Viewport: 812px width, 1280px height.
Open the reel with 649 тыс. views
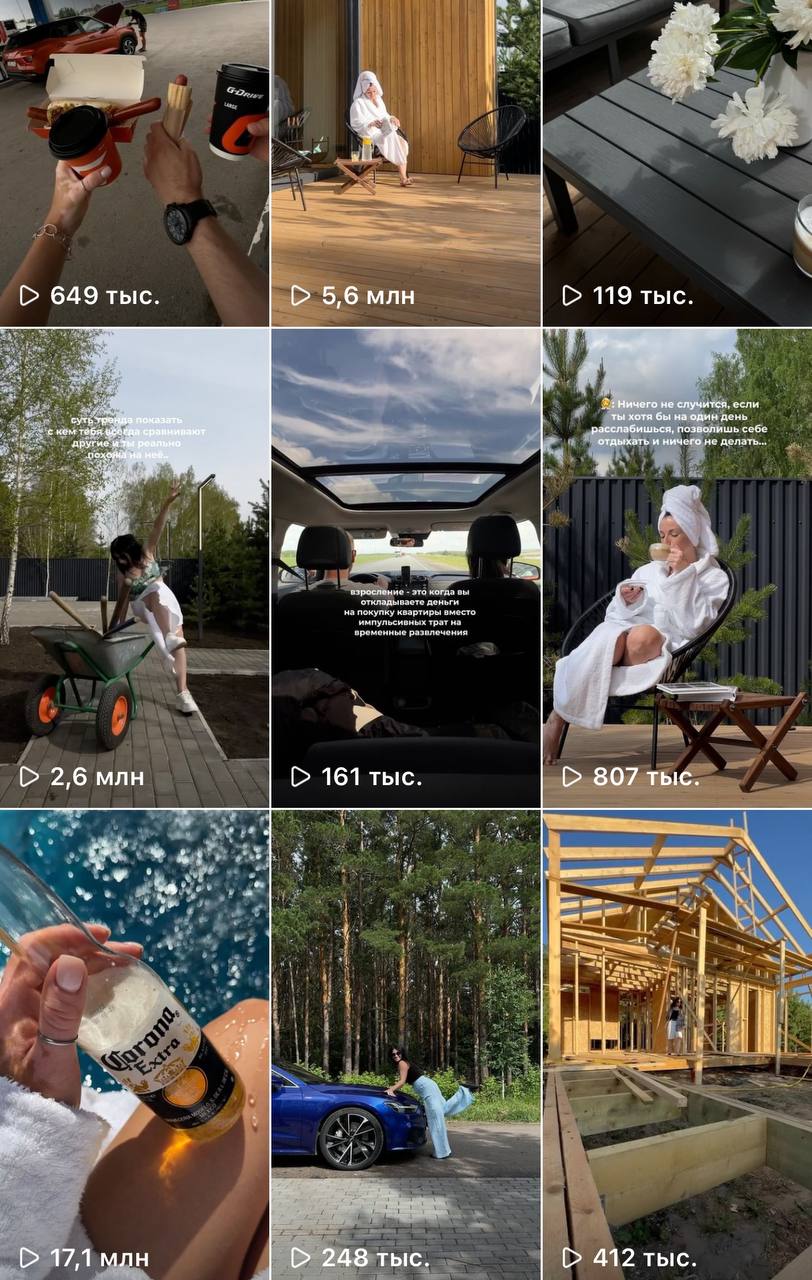134,163
